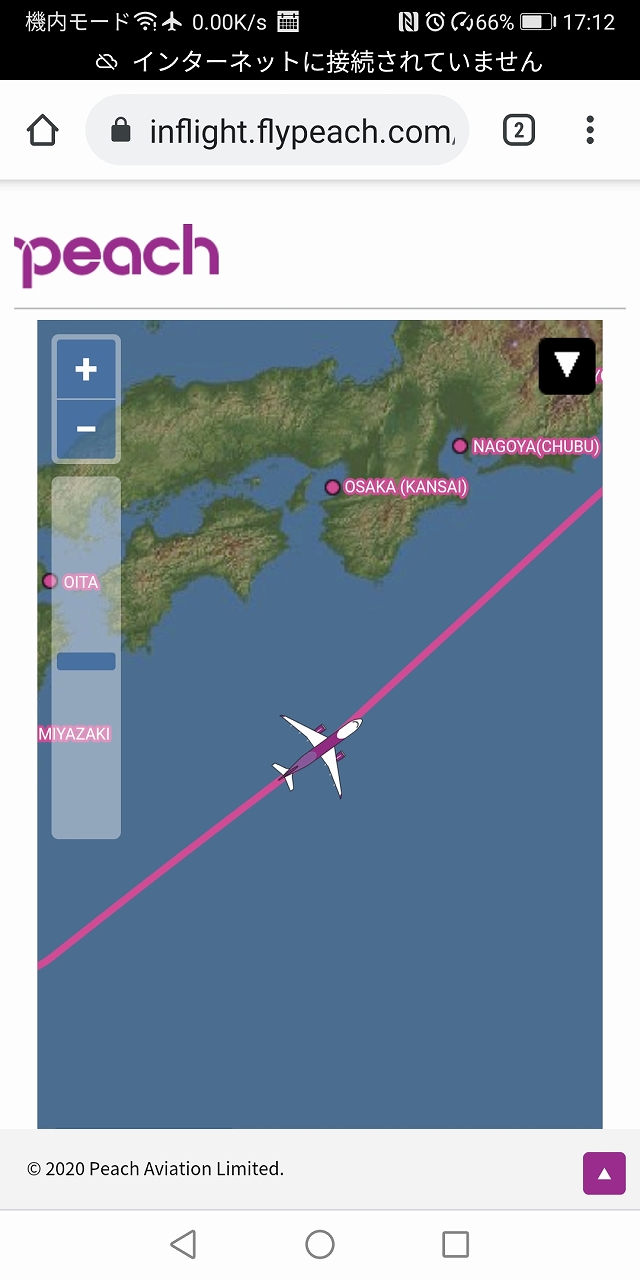Go back with the system back button
Viewport: 640px width, 1280px height.
click(x=183, y=1244)
